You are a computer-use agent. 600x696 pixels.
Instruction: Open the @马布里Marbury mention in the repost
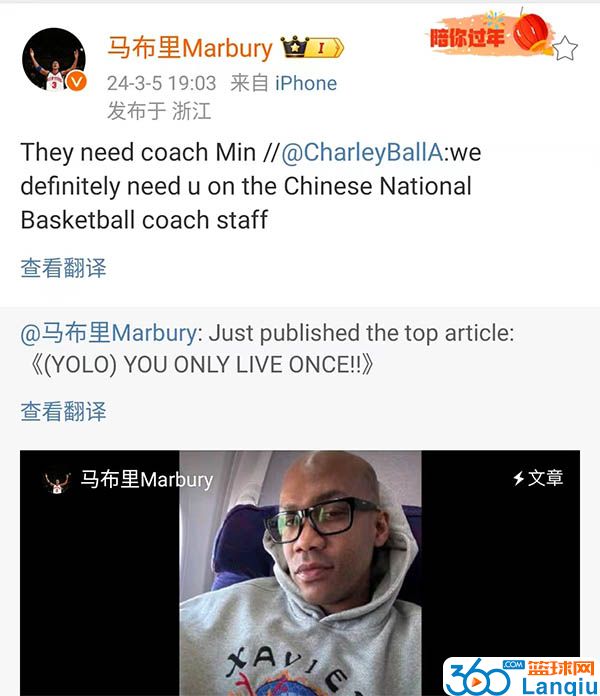point(108,334)
